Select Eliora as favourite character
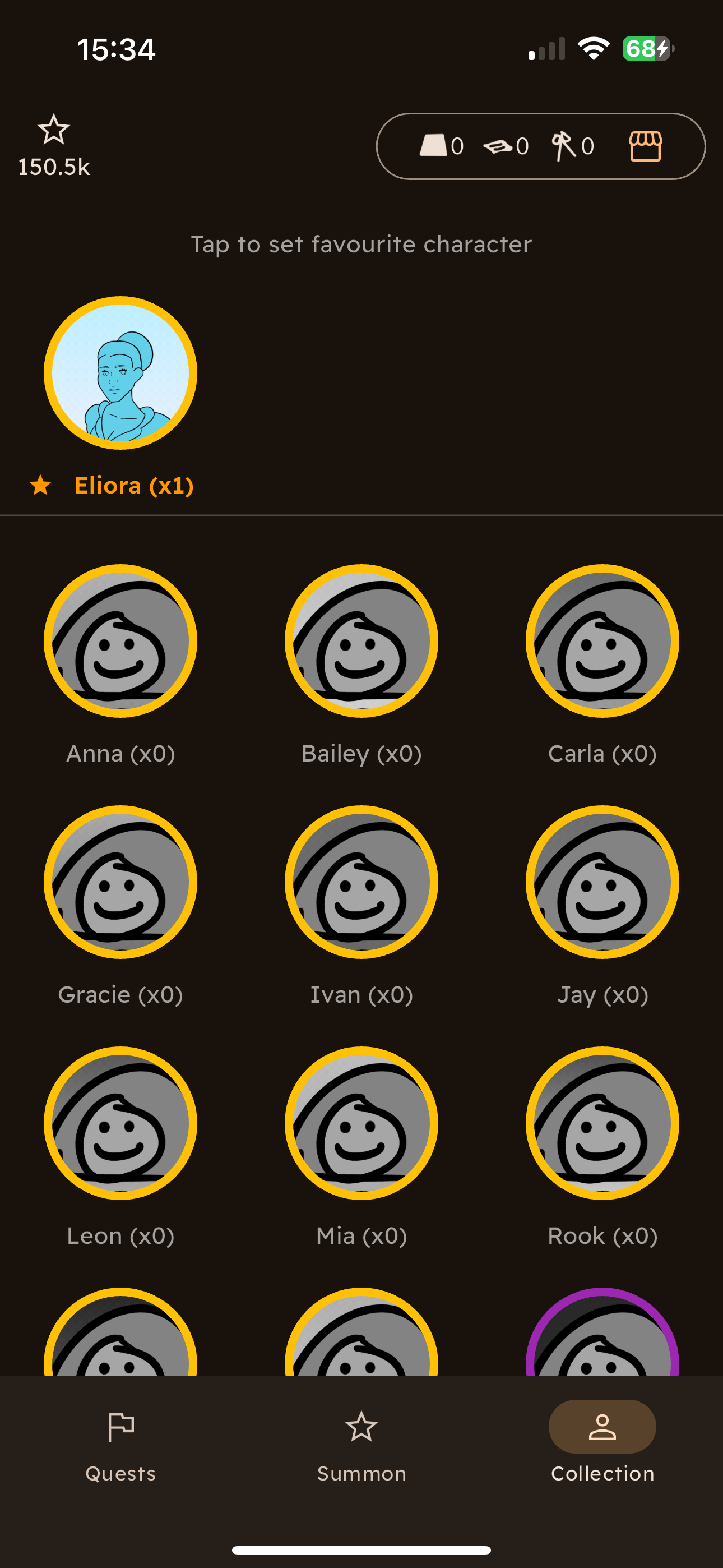 121,372
